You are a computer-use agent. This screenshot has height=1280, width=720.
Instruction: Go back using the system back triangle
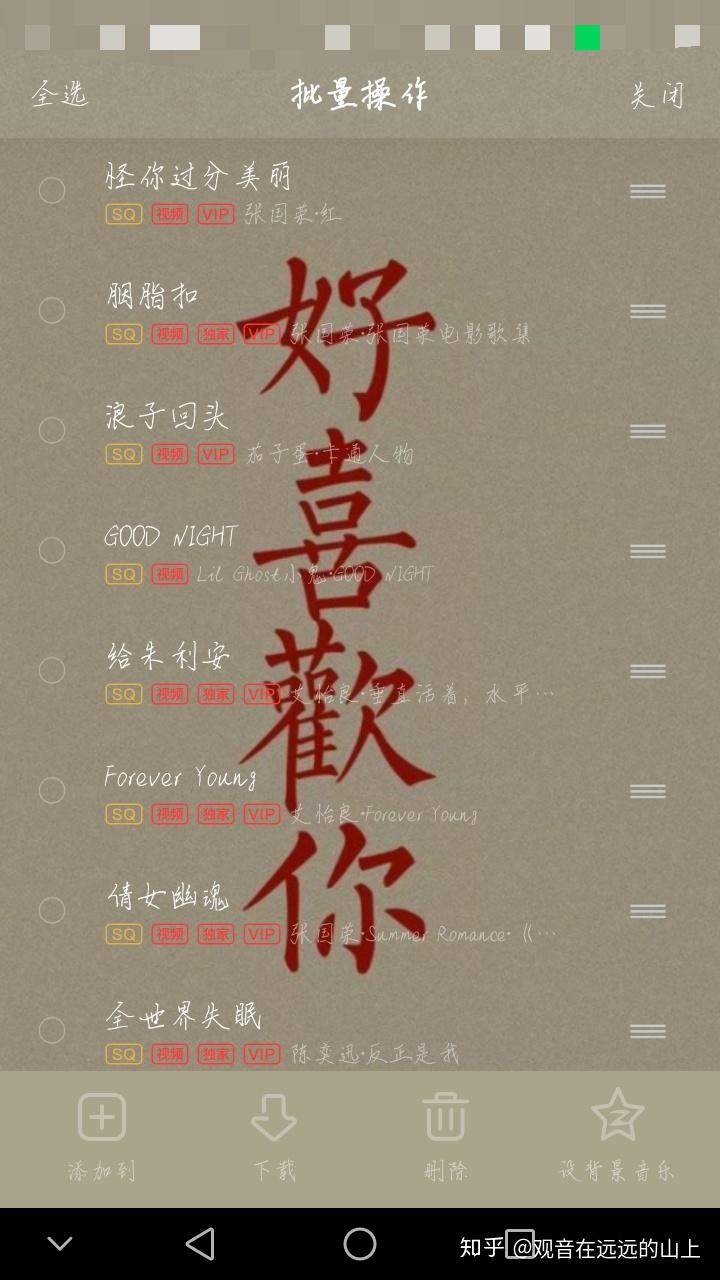pyautogui.click(x=200, y=1244)
